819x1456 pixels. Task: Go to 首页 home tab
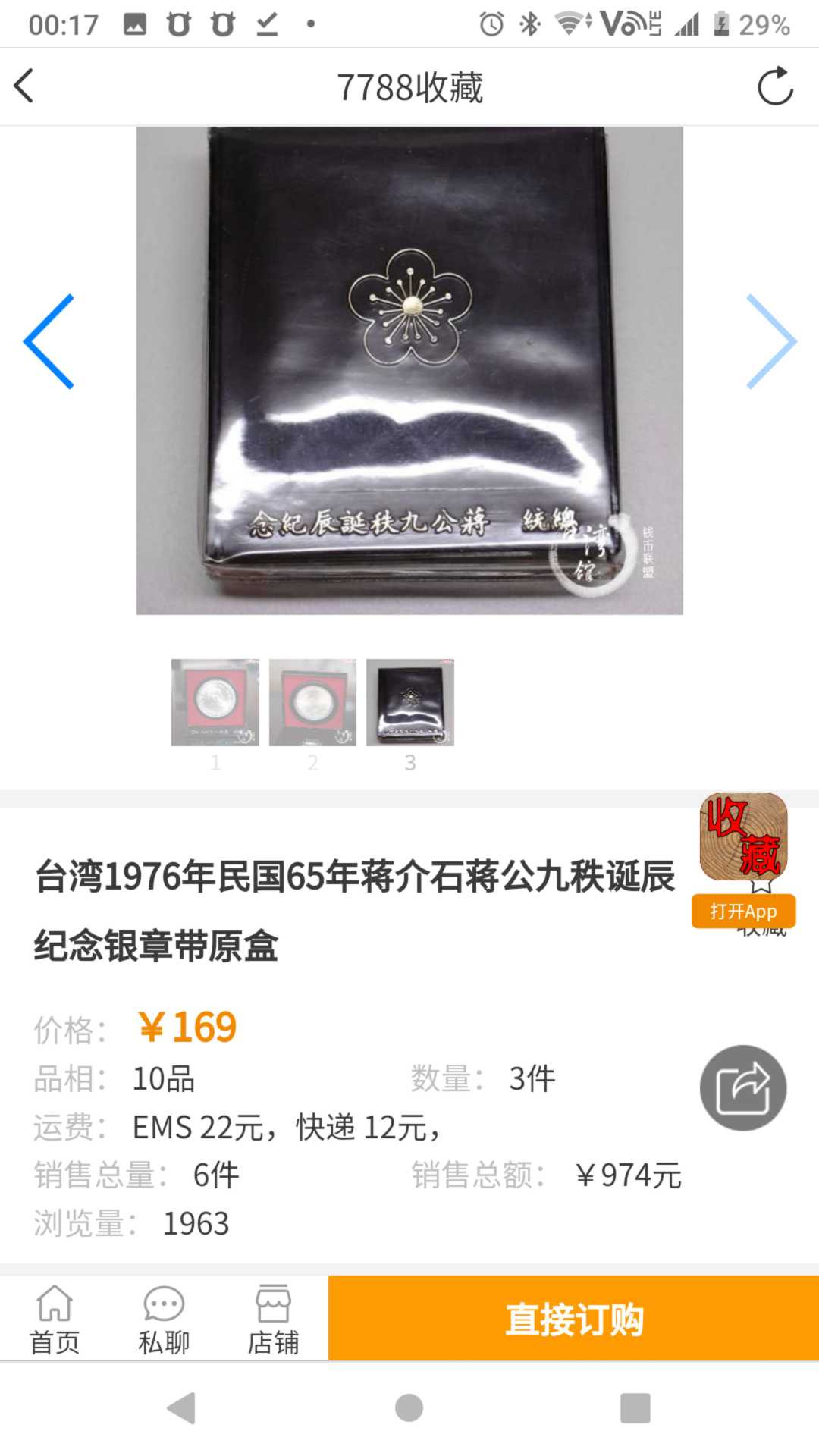tap(55, 1319)
